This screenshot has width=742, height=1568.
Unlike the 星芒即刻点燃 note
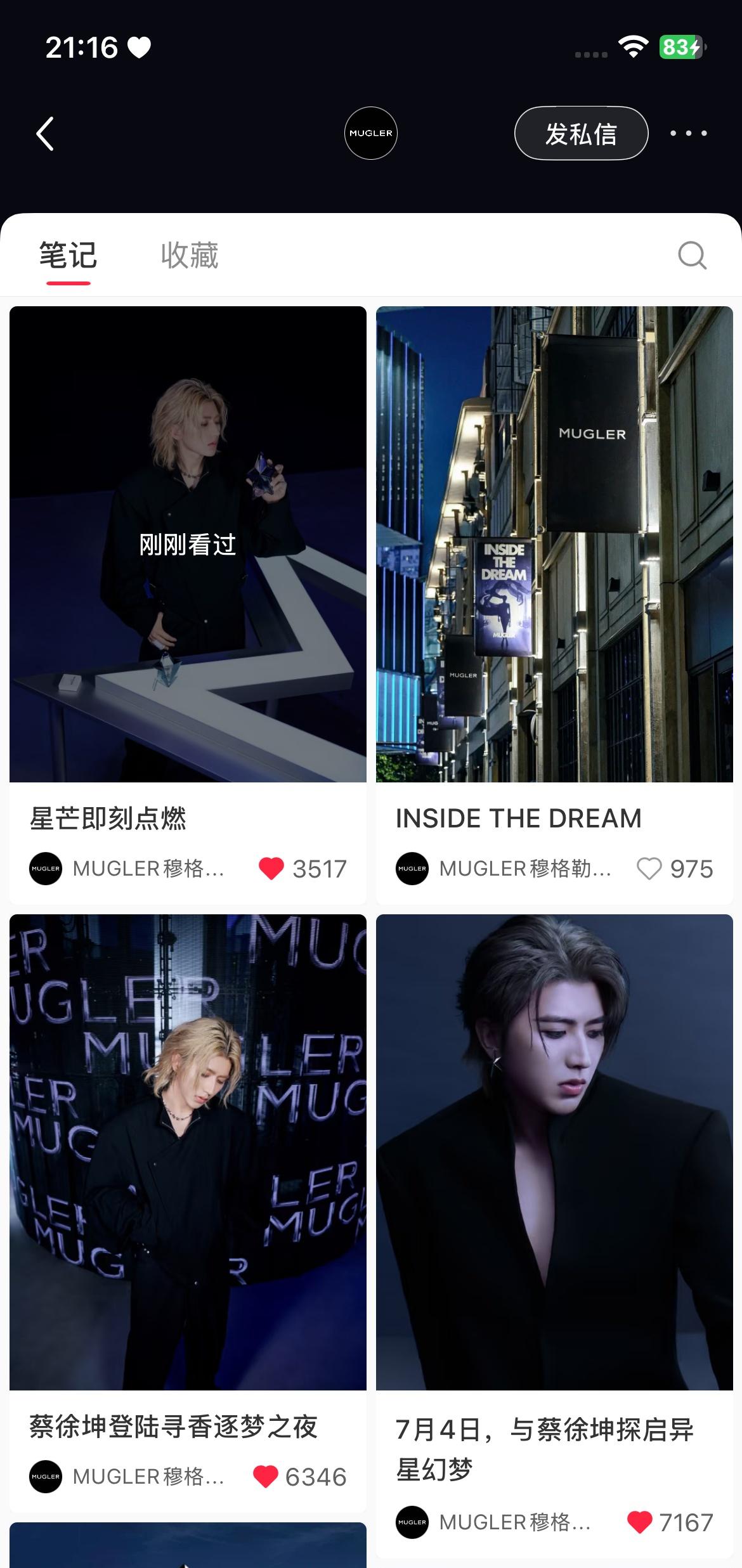point(271,869)
